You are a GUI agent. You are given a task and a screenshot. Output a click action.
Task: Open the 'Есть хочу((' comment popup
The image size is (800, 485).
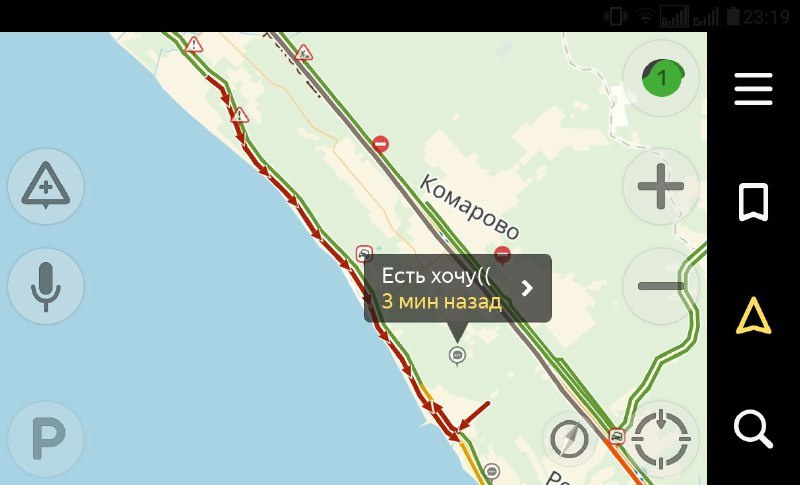[457, 288]
